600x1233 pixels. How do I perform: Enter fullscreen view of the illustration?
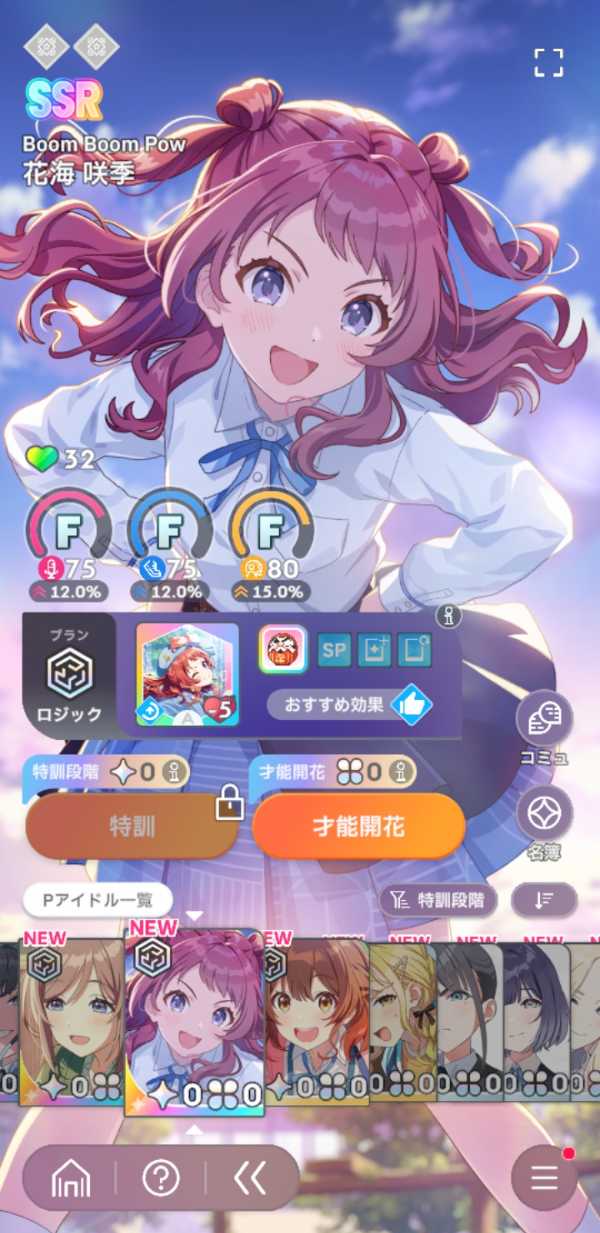pos(548,62)
